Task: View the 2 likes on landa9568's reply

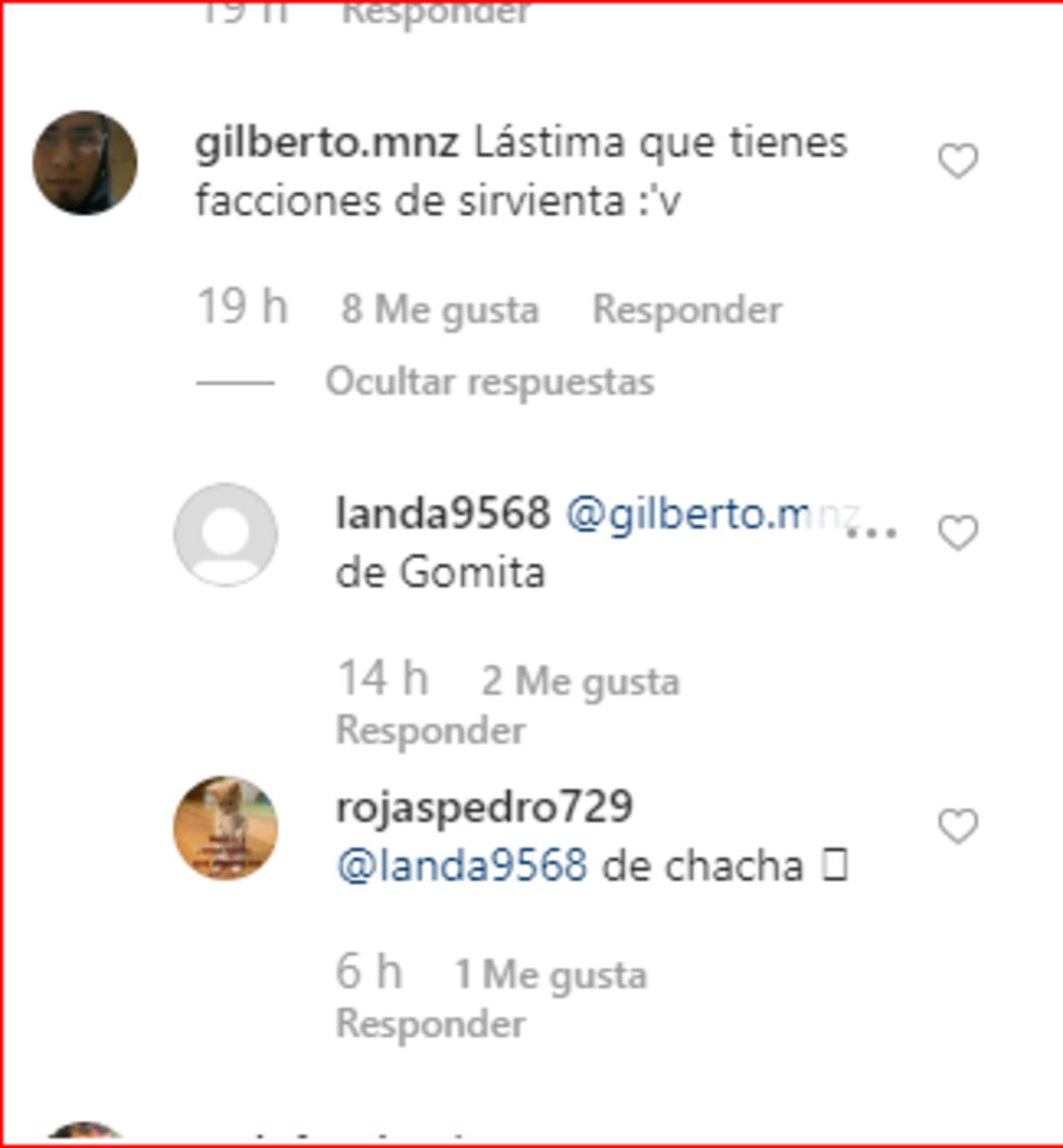Action: pos(580,682)
